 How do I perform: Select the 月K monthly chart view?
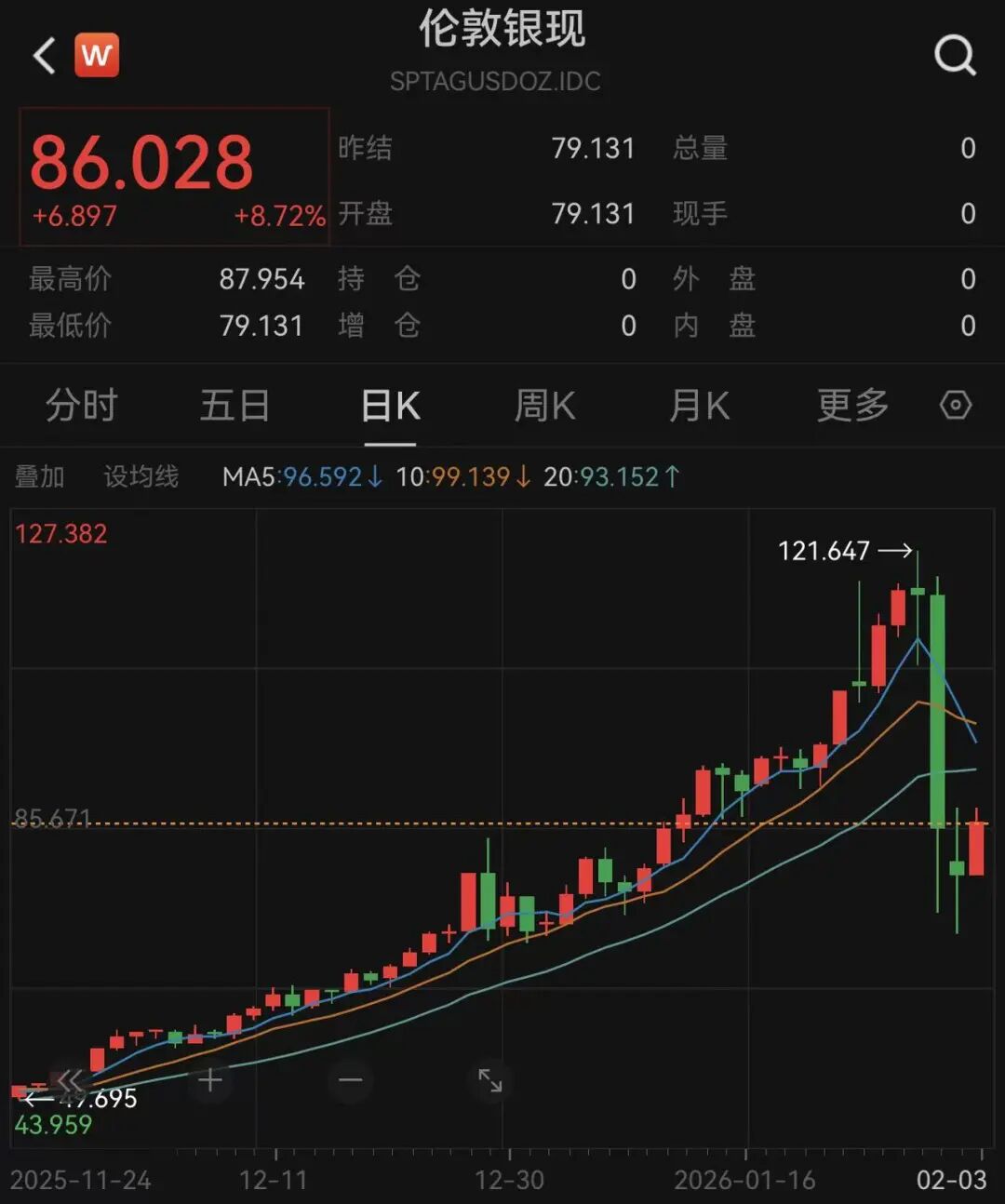tap(698, 406)
